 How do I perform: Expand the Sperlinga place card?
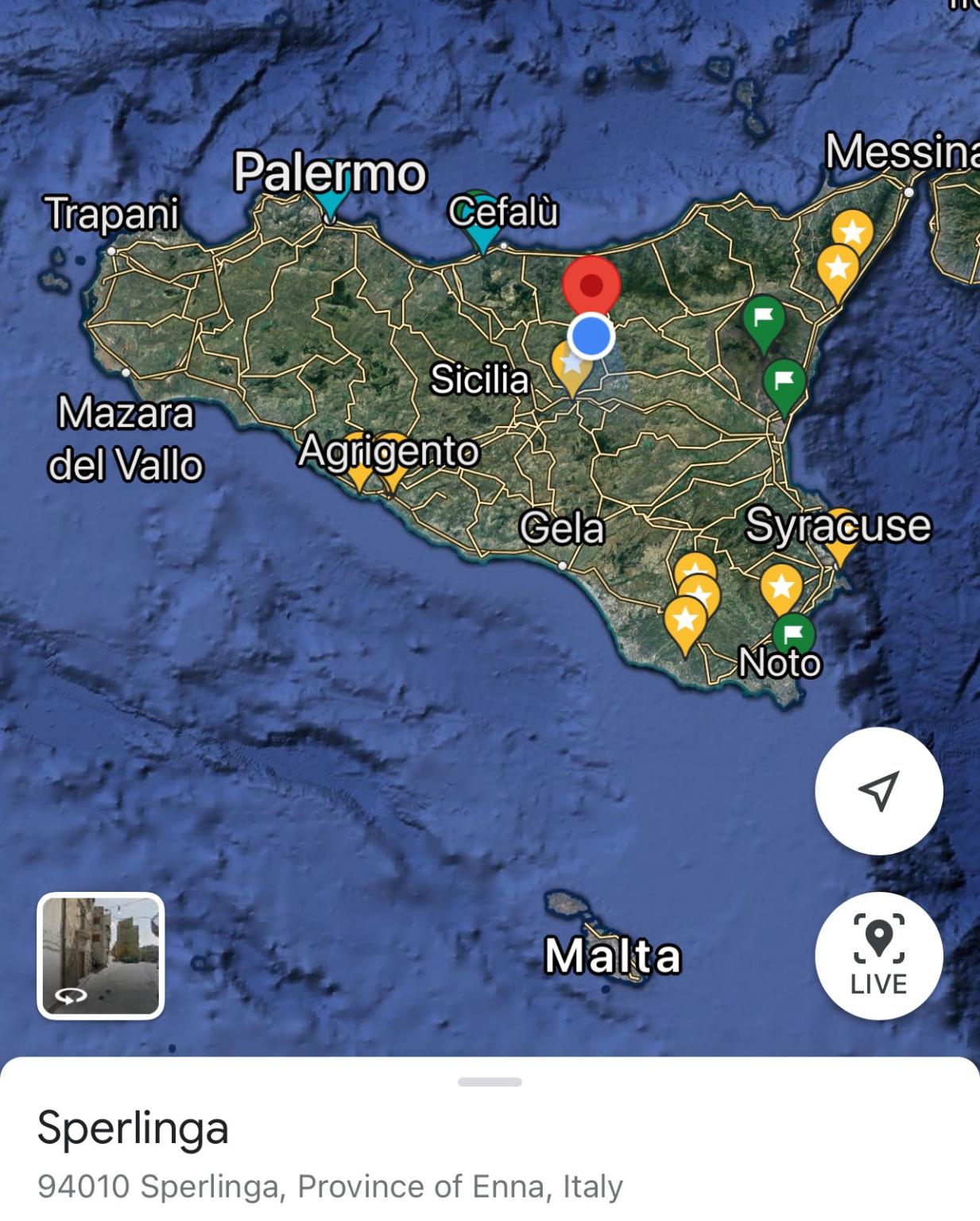[x=490, y=1082]
